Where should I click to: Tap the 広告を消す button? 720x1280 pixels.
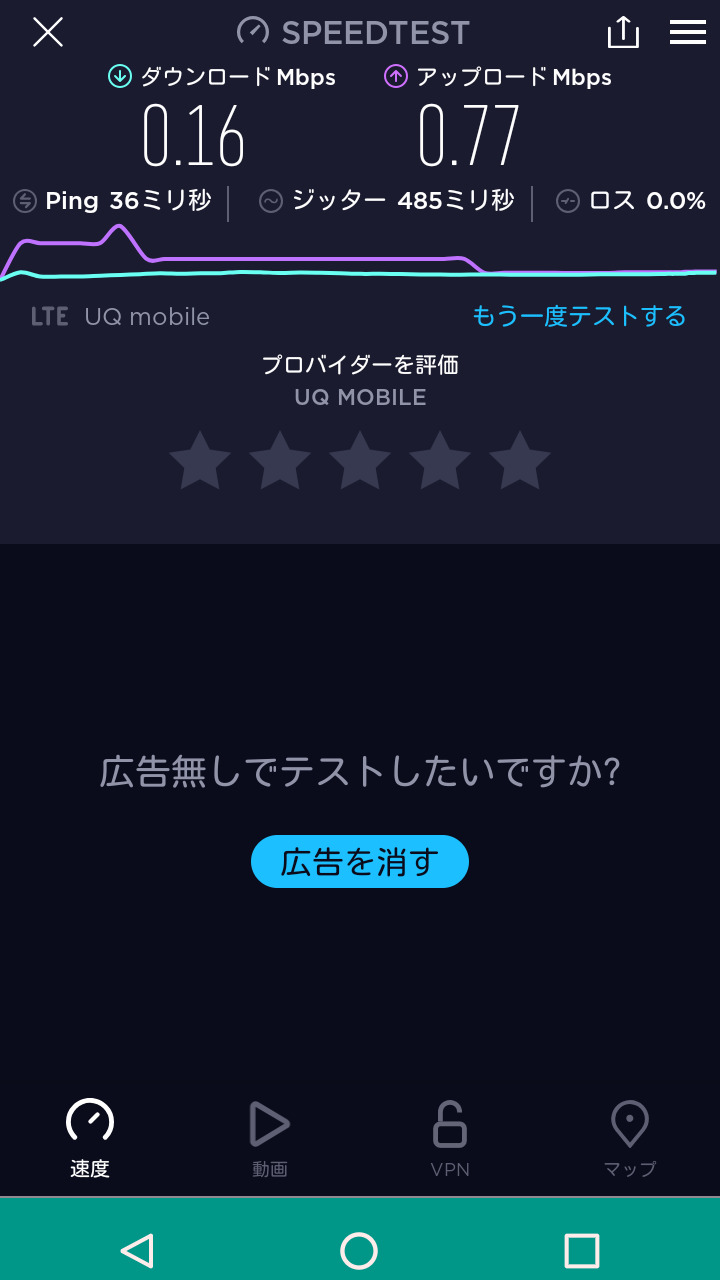point(360,862)
